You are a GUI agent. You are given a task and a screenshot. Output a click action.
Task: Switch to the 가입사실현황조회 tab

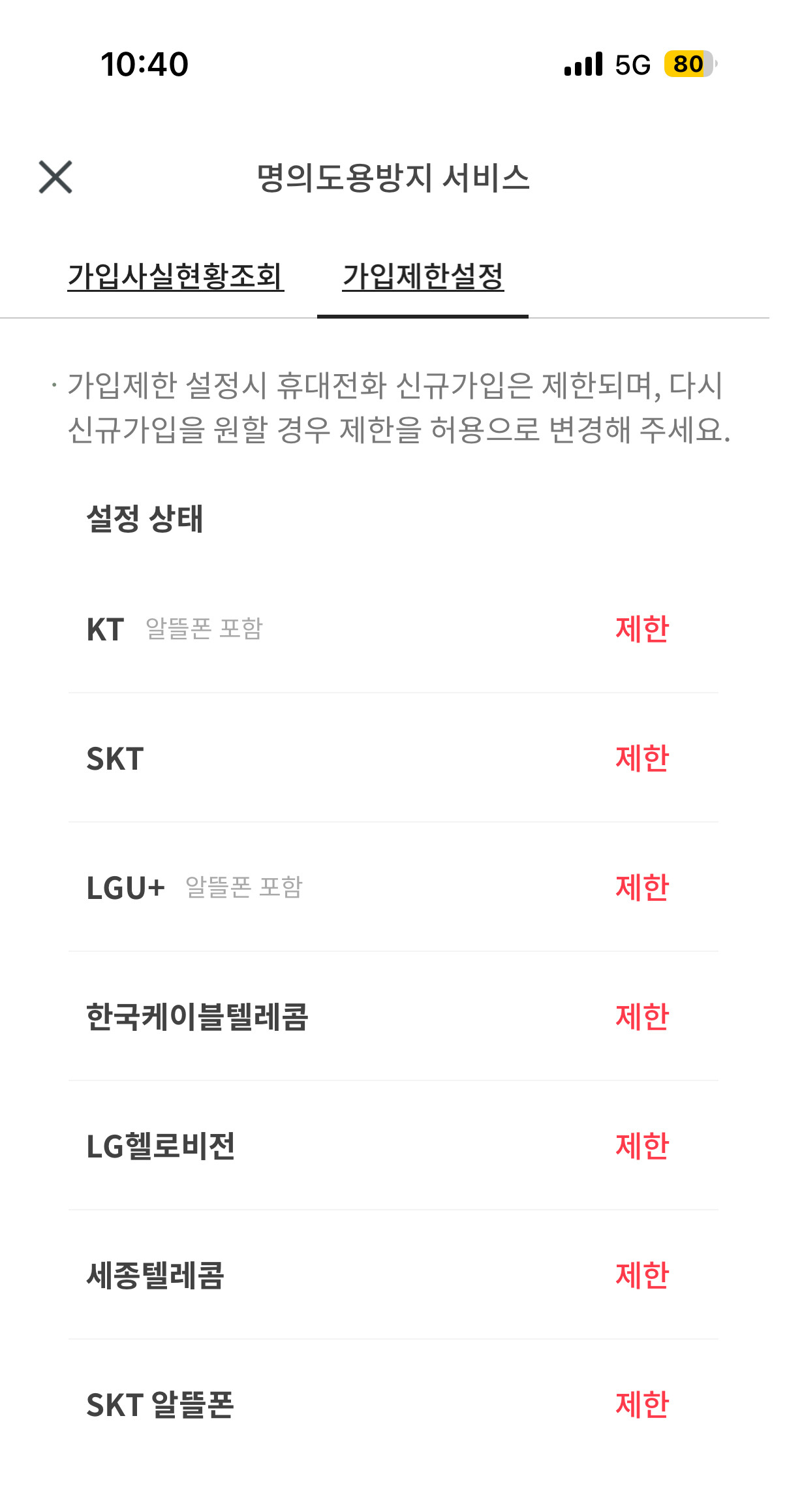click(x=176, y=276)
